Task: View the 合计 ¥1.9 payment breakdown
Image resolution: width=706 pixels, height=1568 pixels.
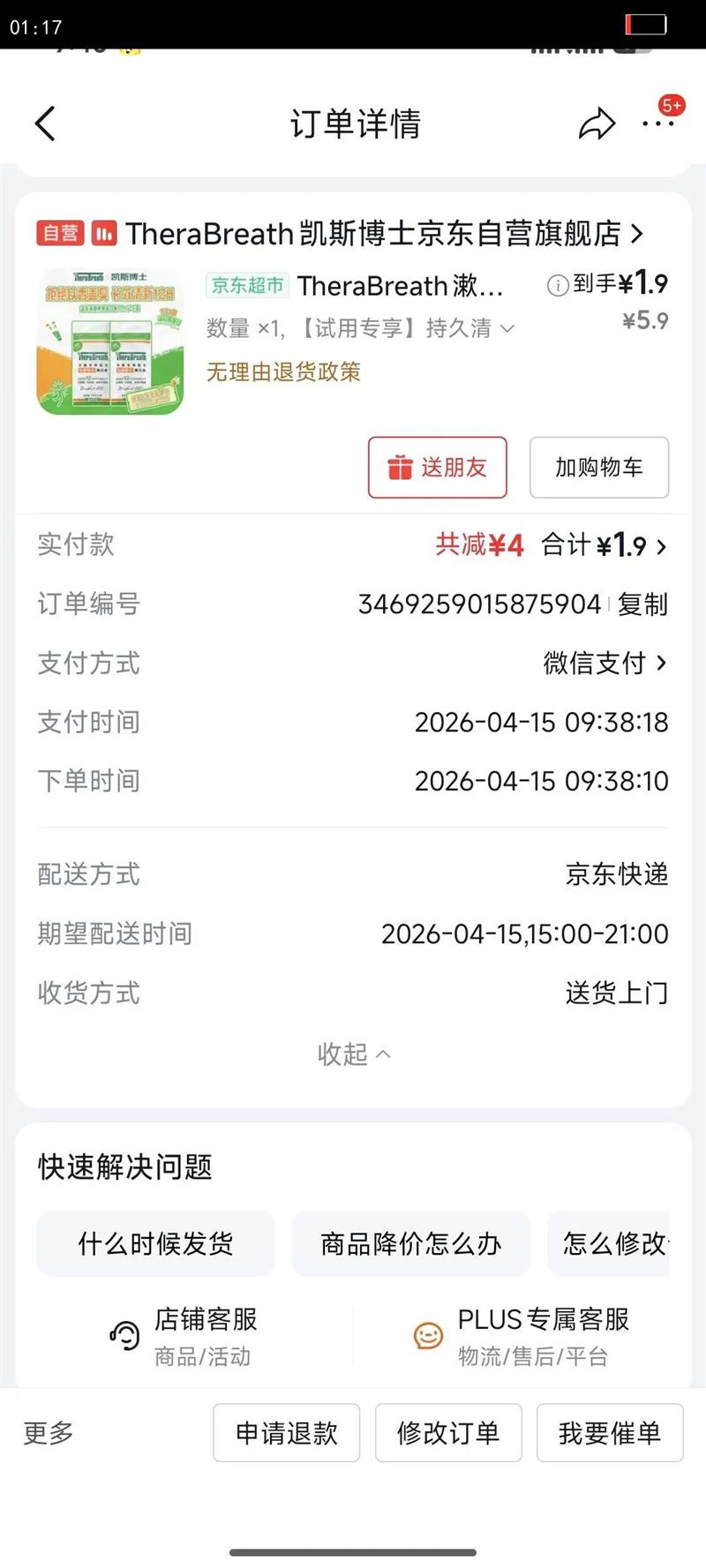Action: tap(605, 545)
